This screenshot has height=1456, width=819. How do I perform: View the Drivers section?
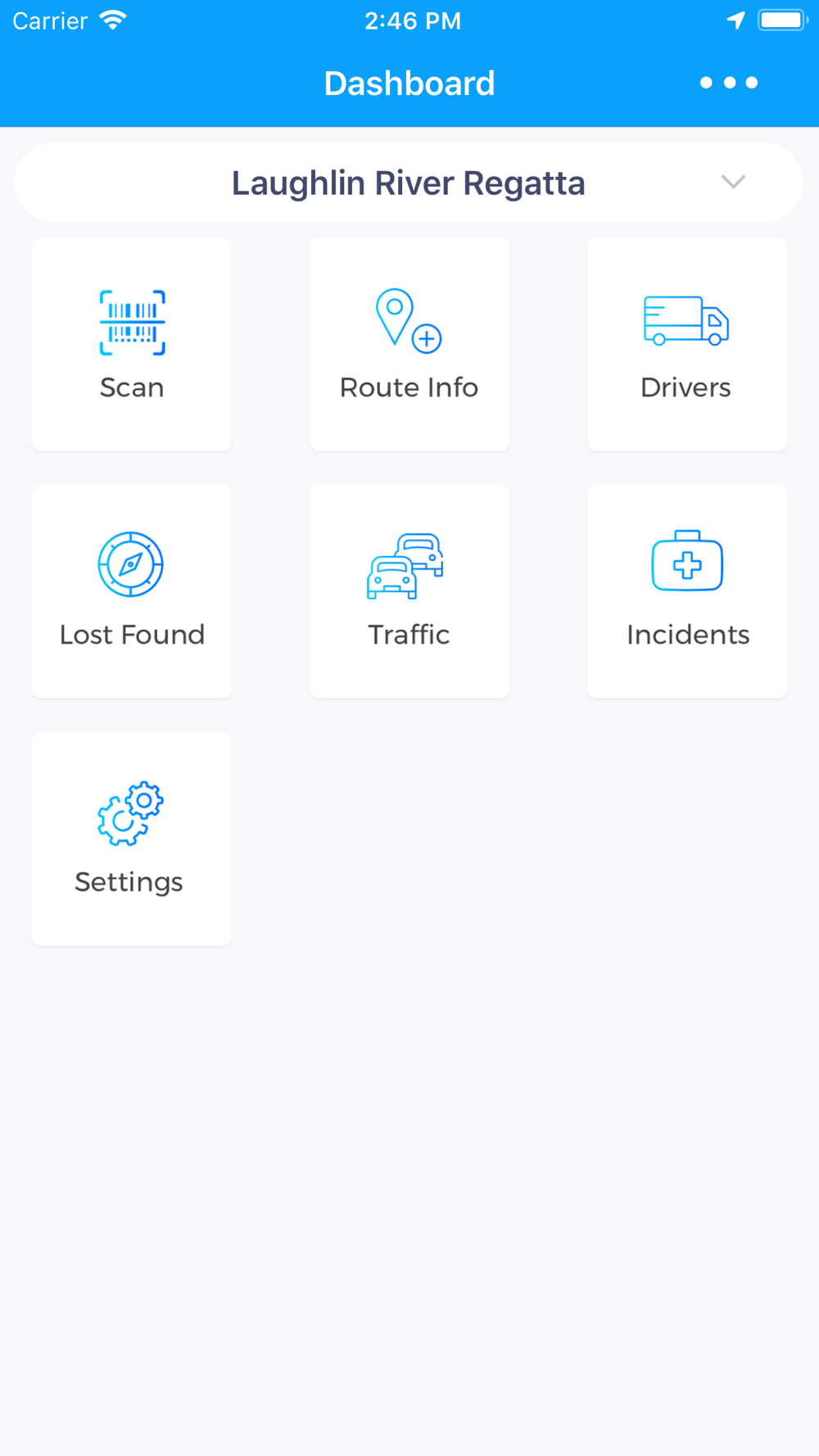687,344
